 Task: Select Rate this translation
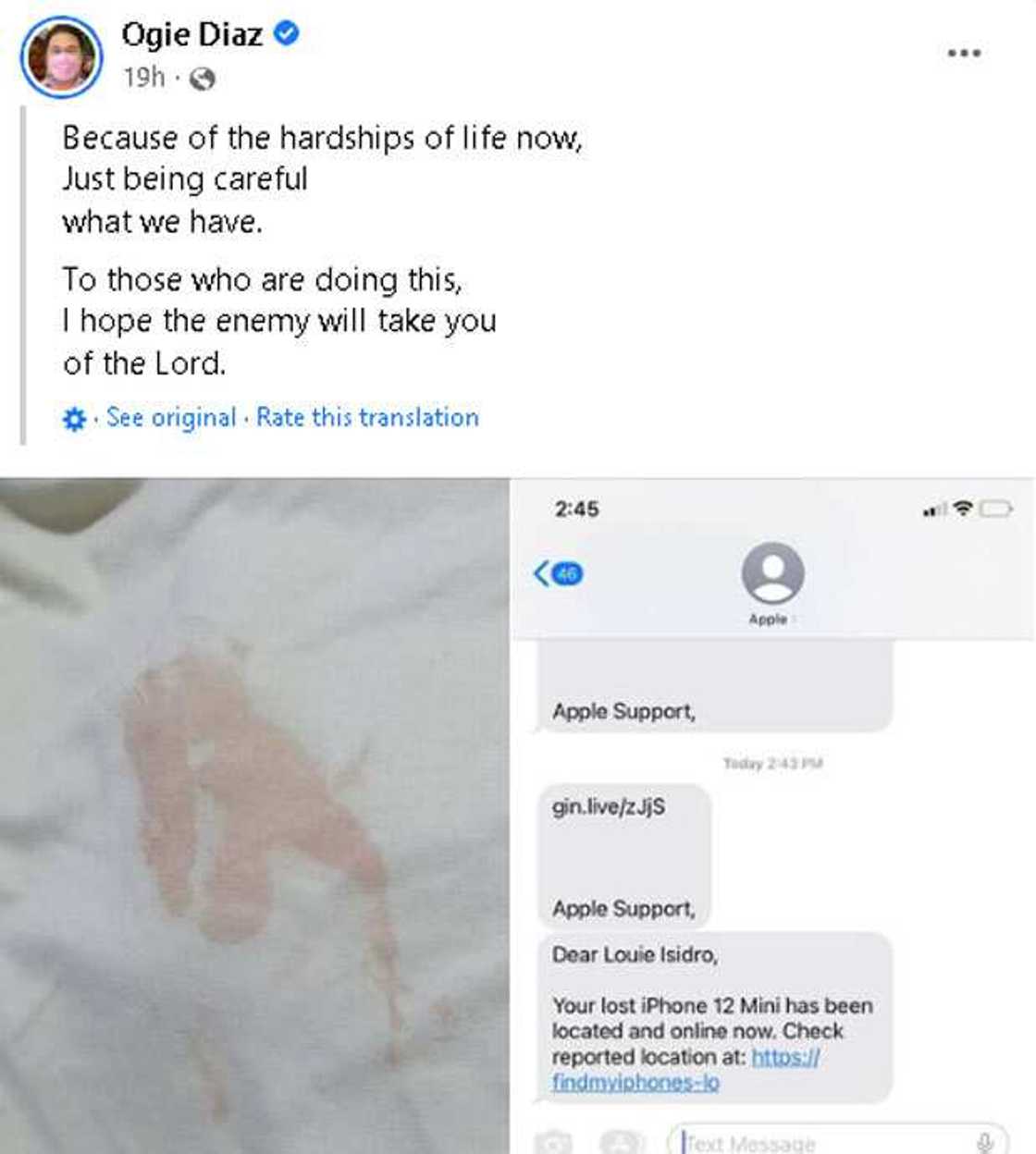coord(367,418)
